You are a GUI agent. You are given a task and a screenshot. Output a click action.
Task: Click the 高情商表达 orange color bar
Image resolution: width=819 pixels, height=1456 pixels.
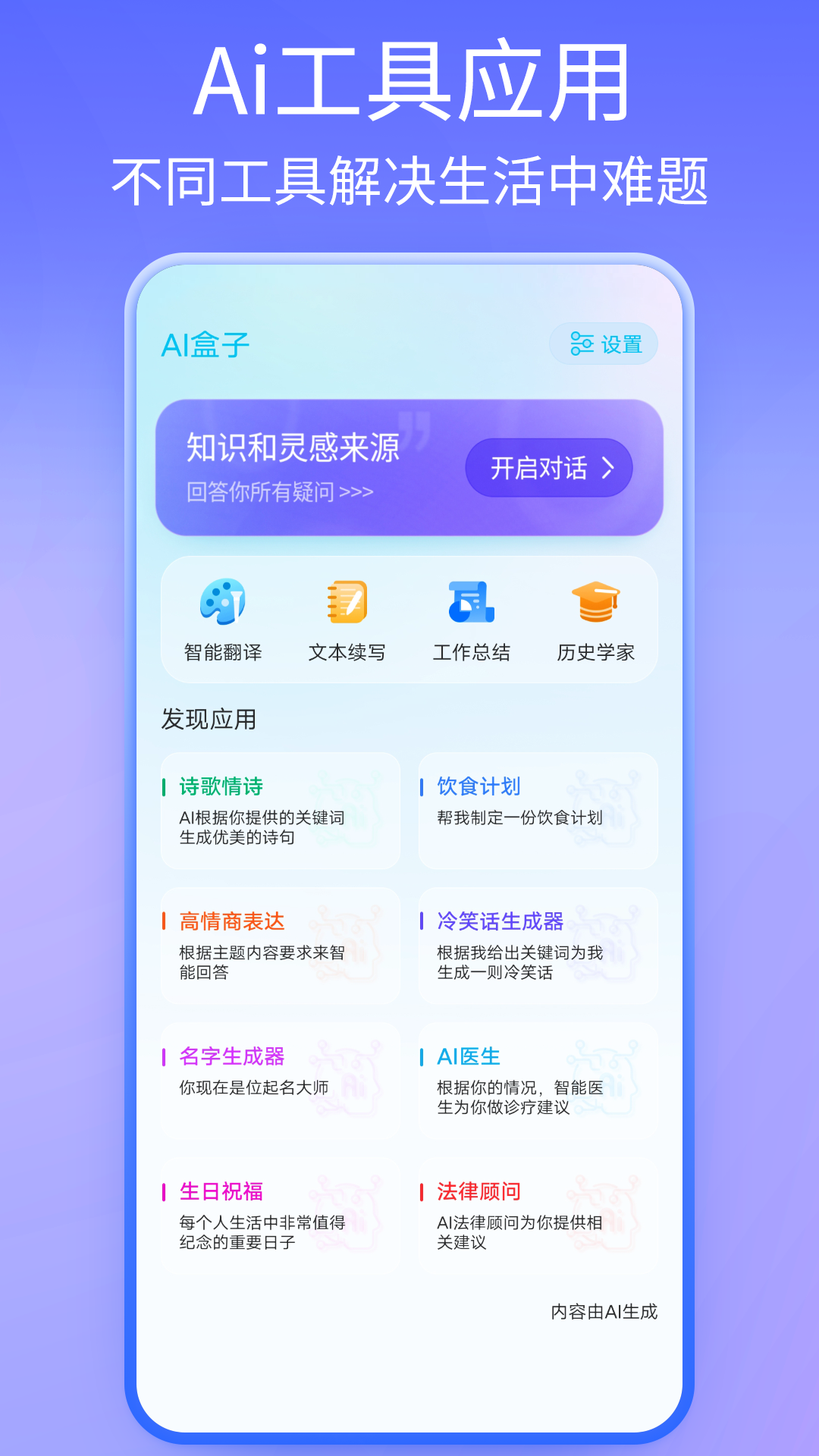(x=164, y=921)
